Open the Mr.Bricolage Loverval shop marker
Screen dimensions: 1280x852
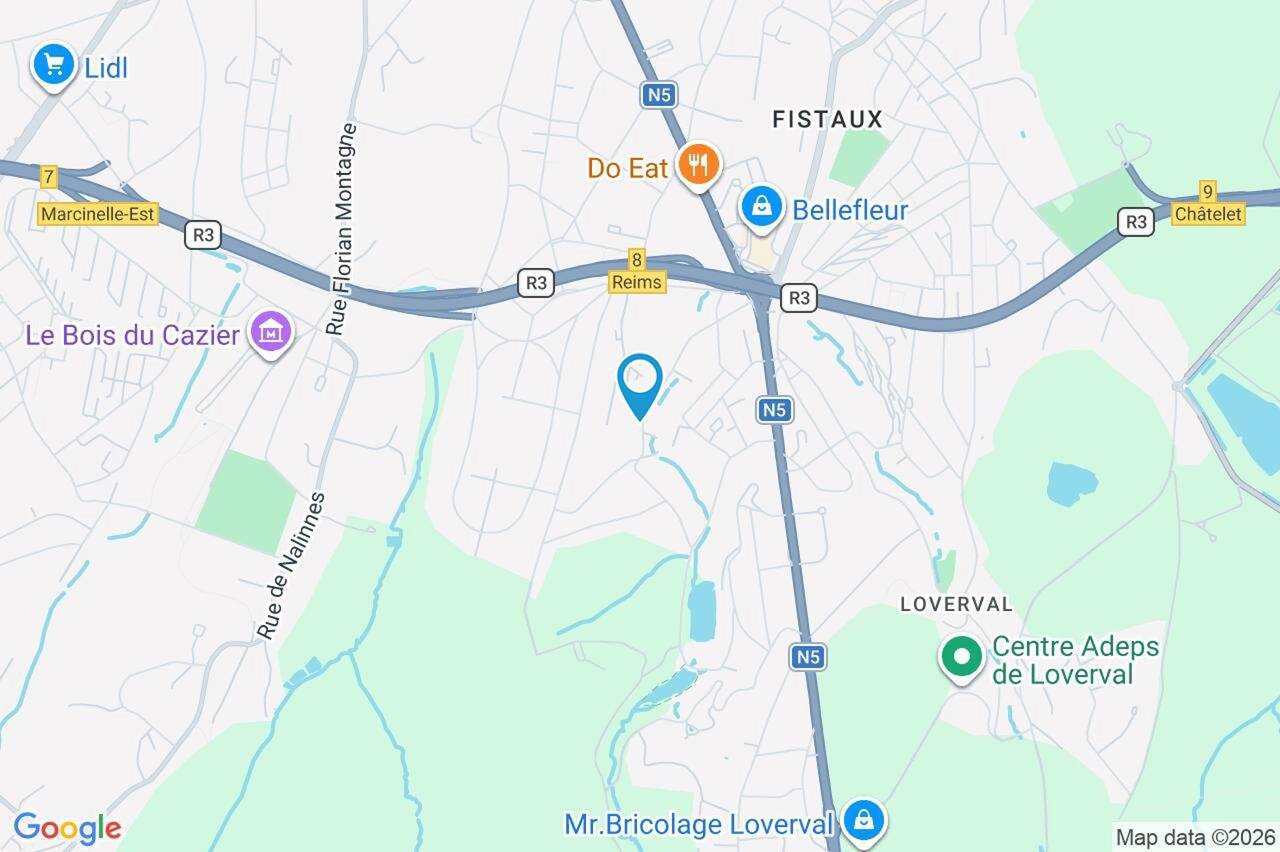click(x=862, y=821)
